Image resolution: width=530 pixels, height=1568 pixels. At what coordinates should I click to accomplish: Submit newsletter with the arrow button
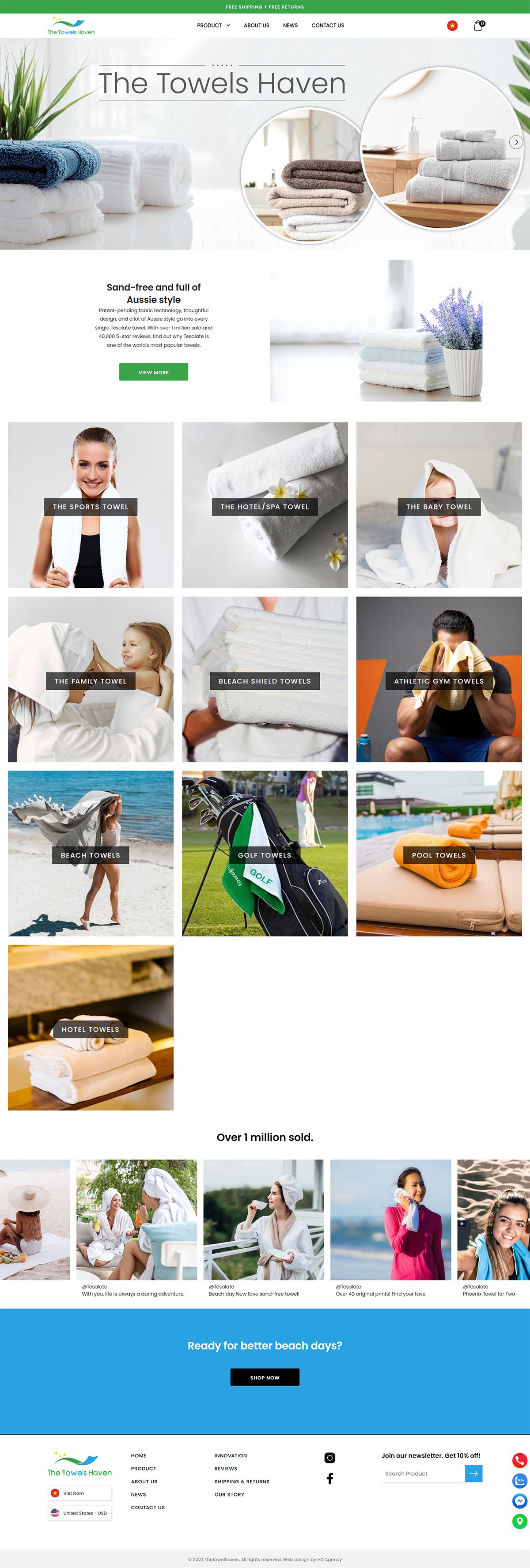(473, 1473)
